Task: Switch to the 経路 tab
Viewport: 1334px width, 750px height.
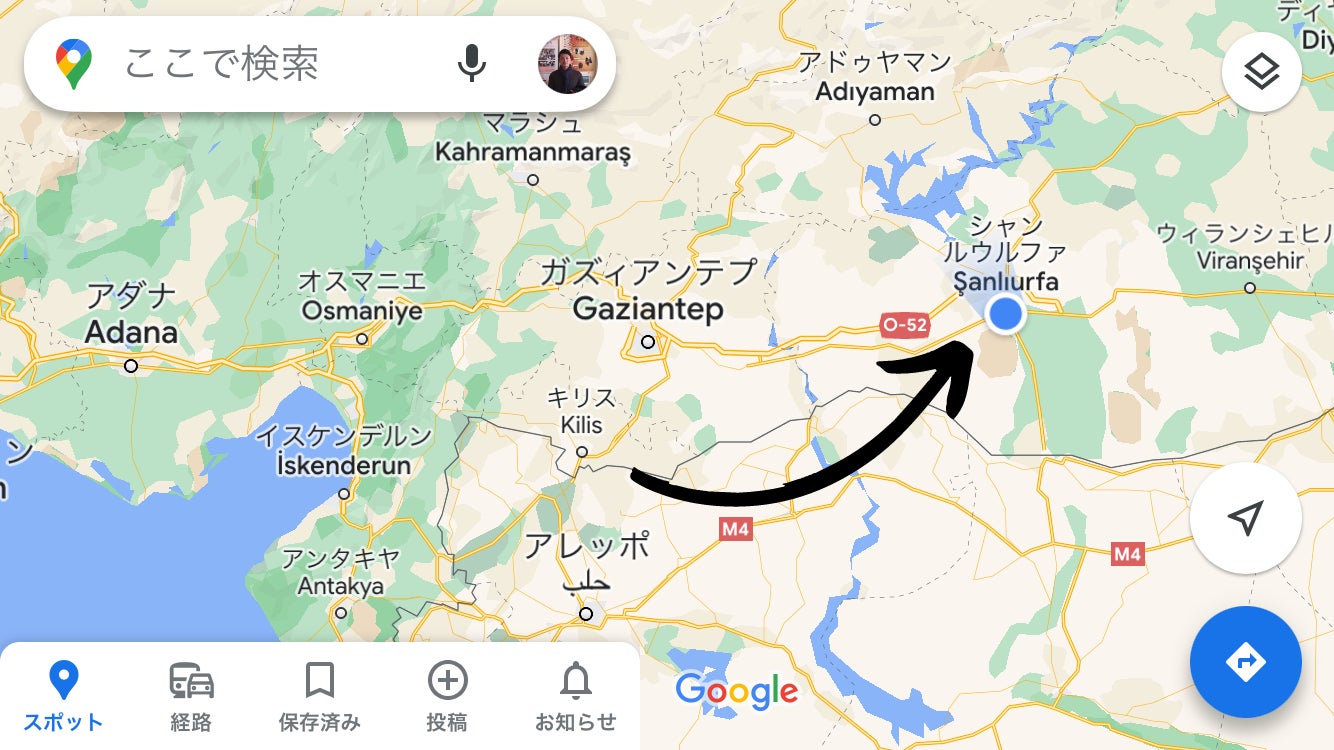Action: (x=191, y=696)
